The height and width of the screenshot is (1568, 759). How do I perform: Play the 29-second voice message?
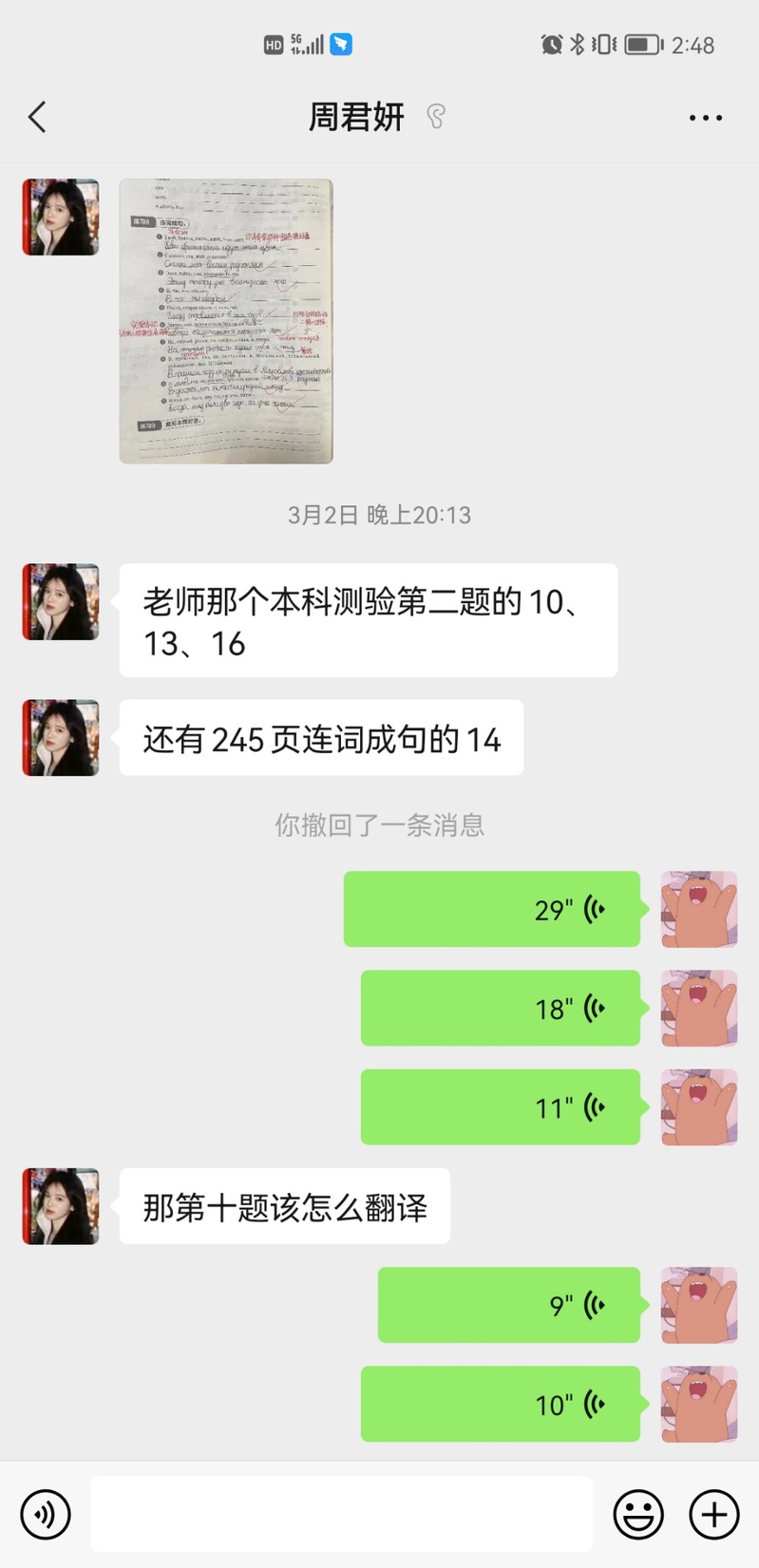tap(491, 909)
